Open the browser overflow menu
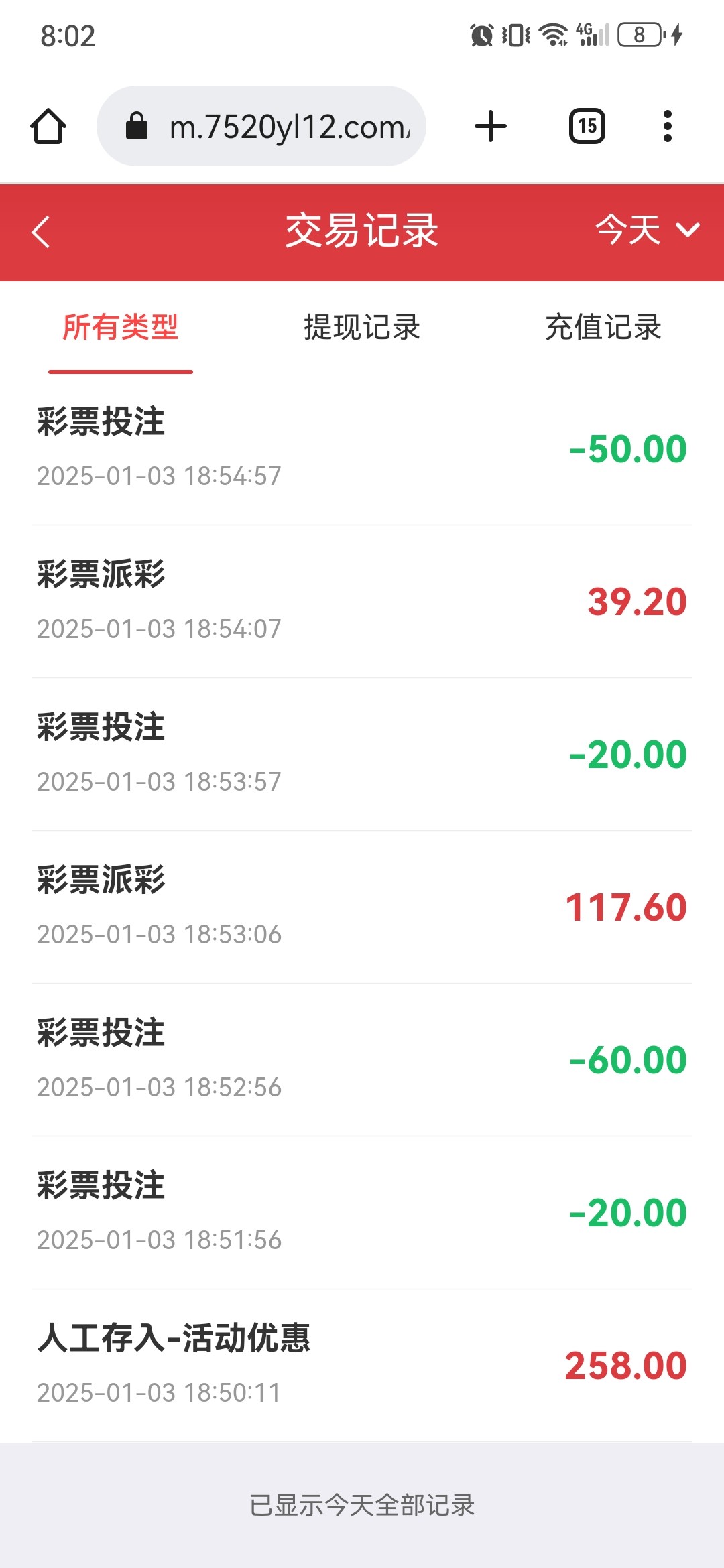Image resolution: width=724 pixels, height=1568 pixels. click(x=667, y=126)
